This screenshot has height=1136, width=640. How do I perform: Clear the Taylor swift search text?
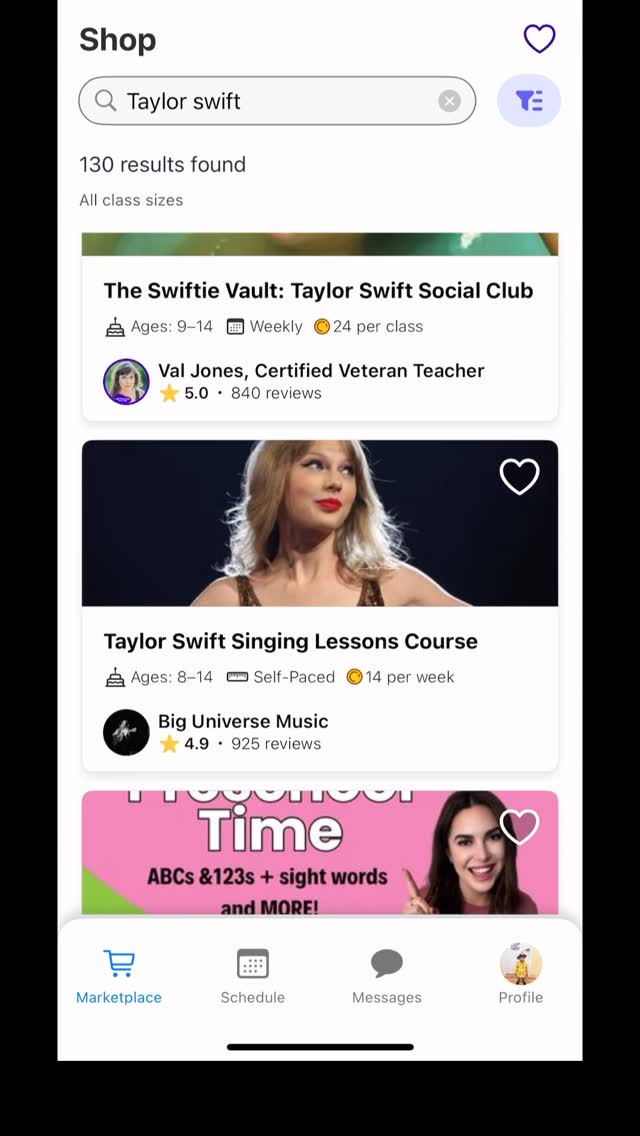(449, 101)
